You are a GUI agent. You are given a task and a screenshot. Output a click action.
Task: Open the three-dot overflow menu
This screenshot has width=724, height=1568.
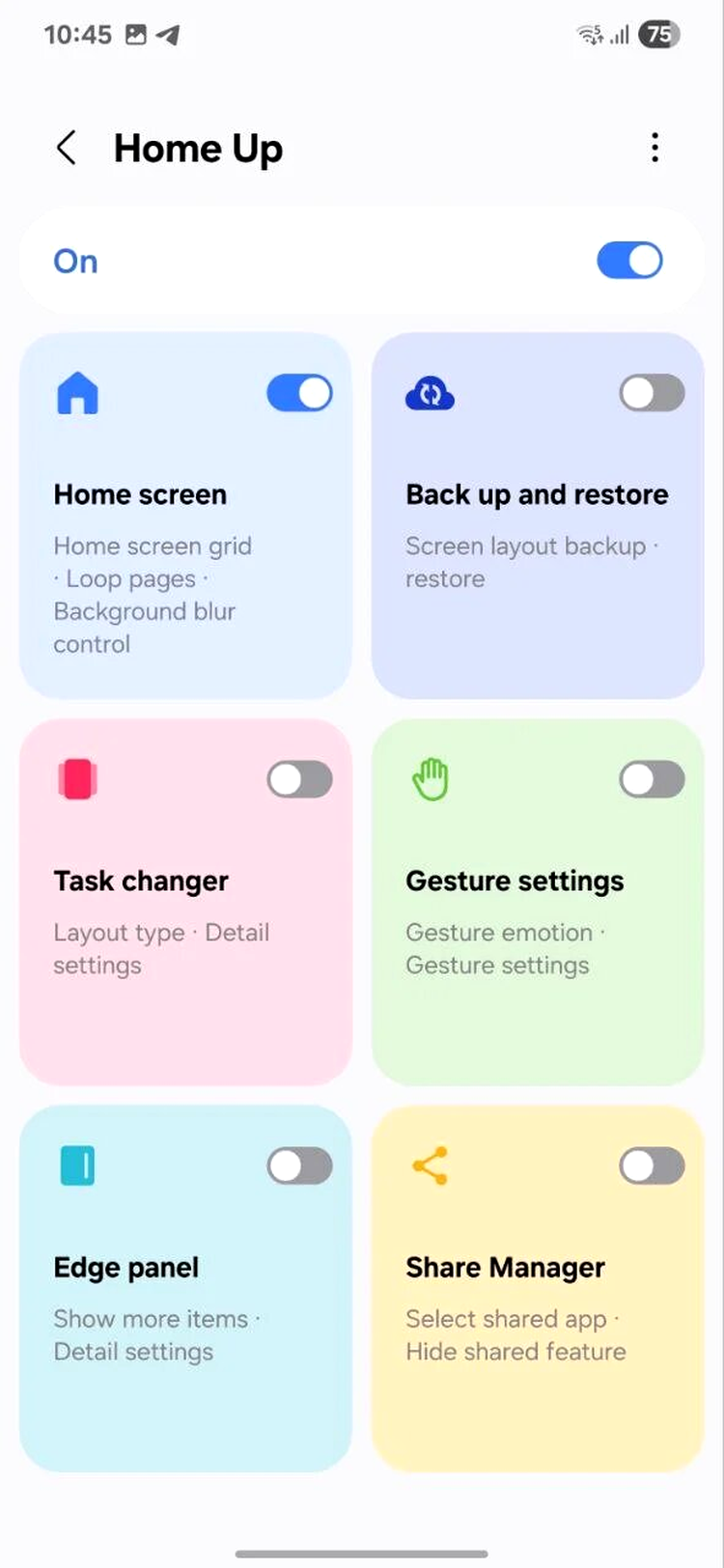(x=655, y=148)
